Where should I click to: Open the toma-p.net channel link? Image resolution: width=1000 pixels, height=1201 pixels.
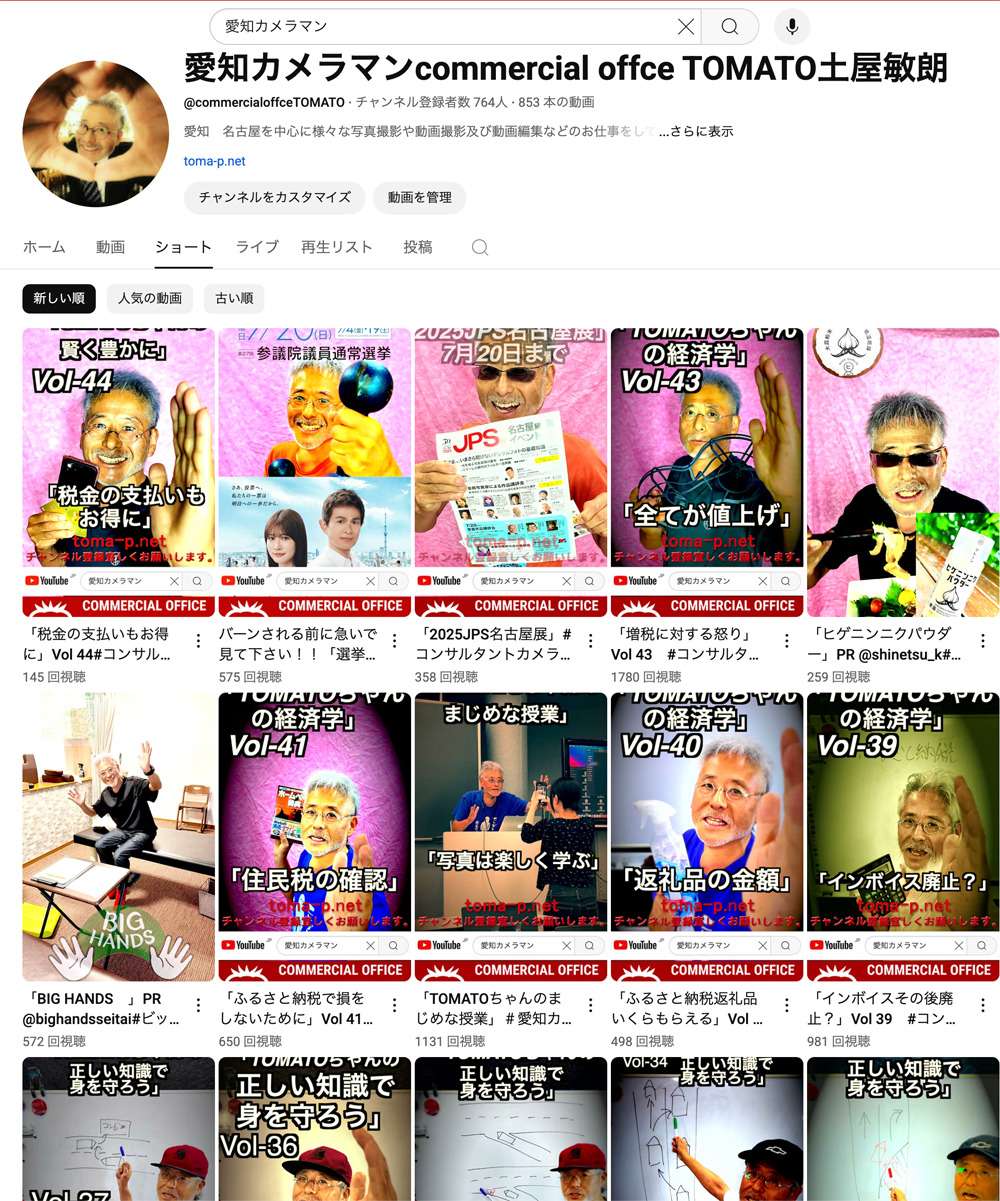coord(214,161)
